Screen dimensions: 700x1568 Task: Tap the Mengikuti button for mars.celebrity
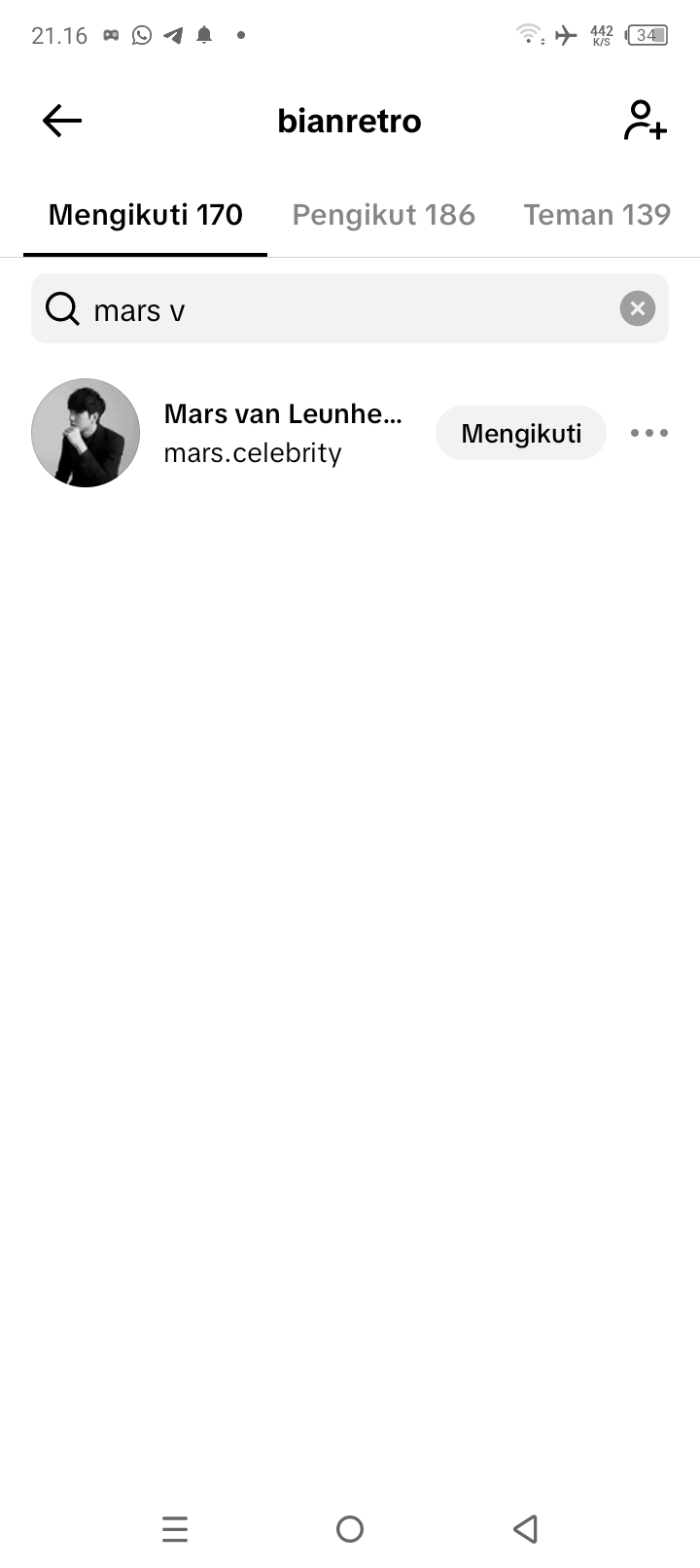tap(520, 433)
